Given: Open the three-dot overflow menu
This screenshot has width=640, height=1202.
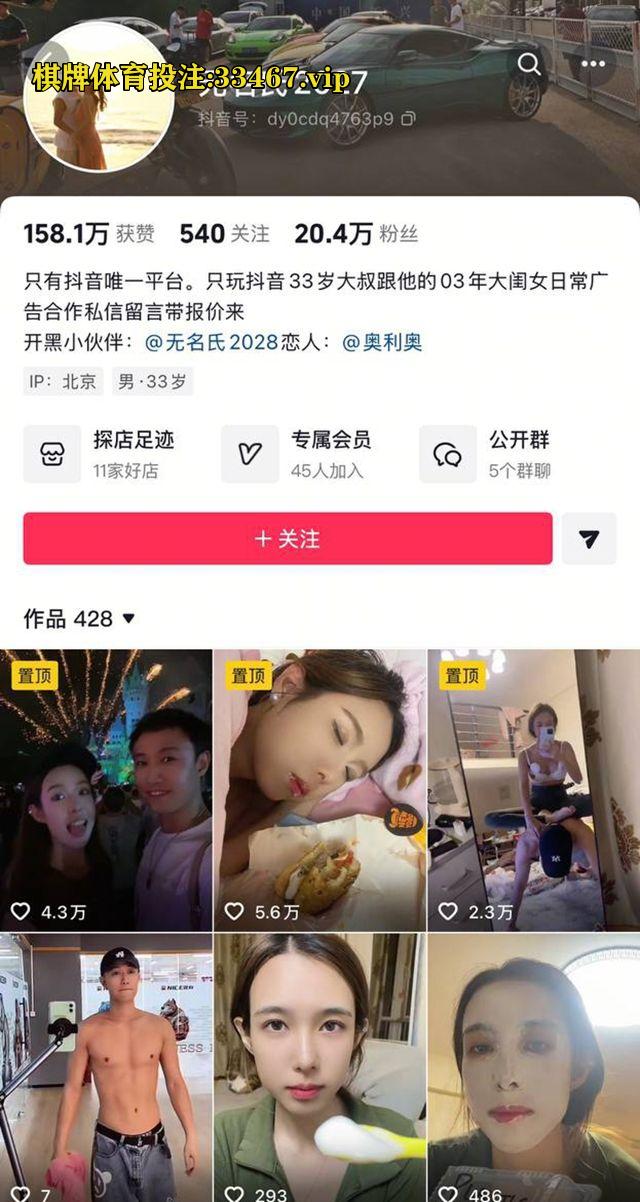Looking at the screenshot, I should tap(593, 65).
